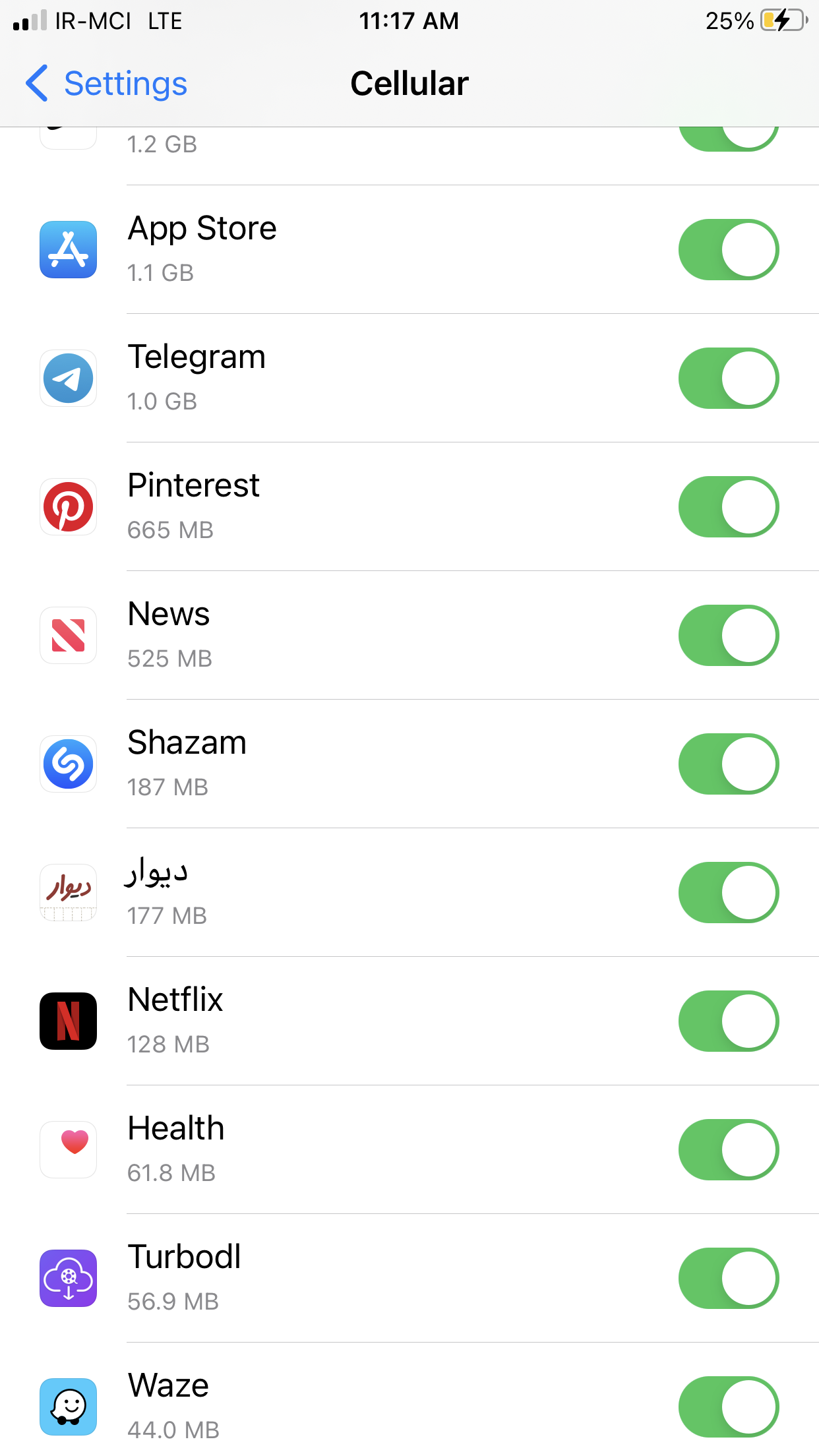
Task: Toggle the Turbodl cellular data switch
Action: pyautogui.click(x=728, y=1279)
